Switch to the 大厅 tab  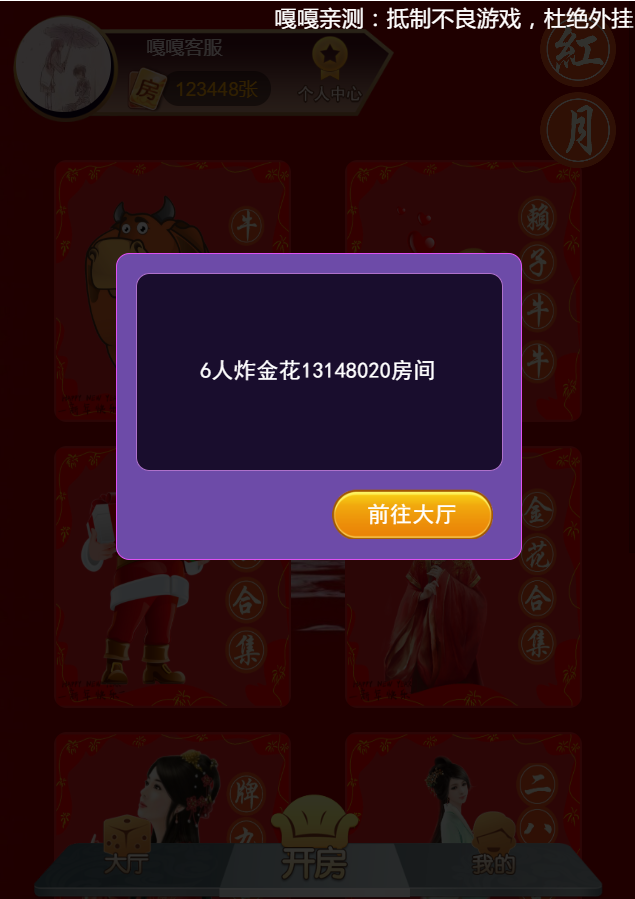(127, 850)
